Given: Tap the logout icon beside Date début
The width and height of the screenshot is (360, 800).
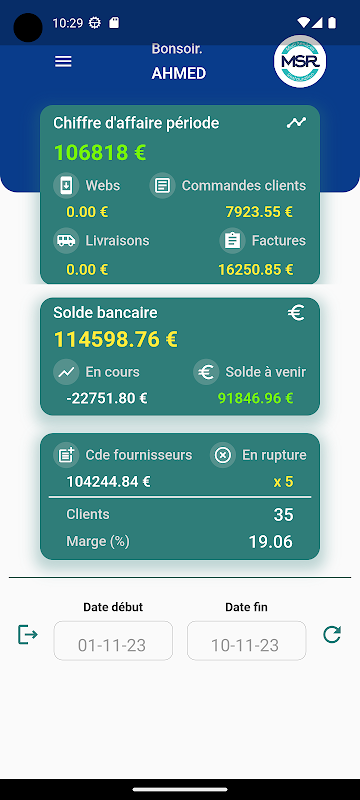Looking at the screenshot, I should point(28,634).
